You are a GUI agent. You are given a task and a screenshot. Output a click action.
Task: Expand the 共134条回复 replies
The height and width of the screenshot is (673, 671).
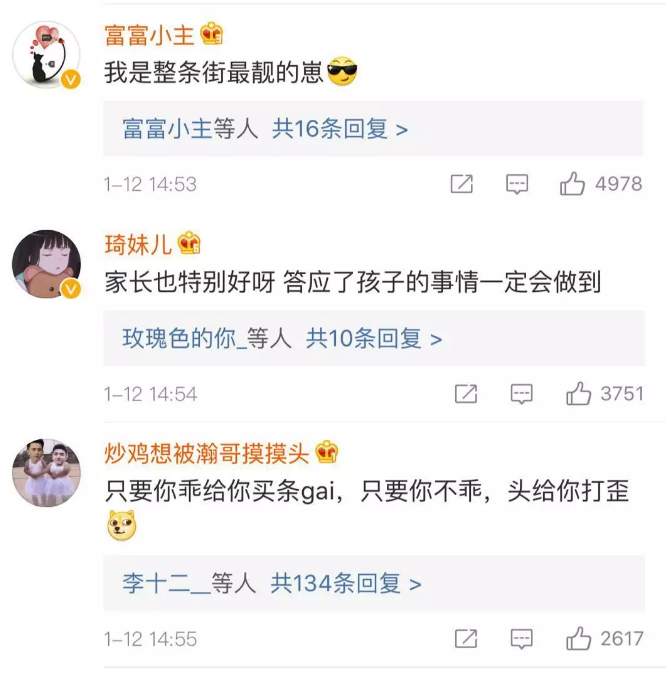(x=346, y=583)
